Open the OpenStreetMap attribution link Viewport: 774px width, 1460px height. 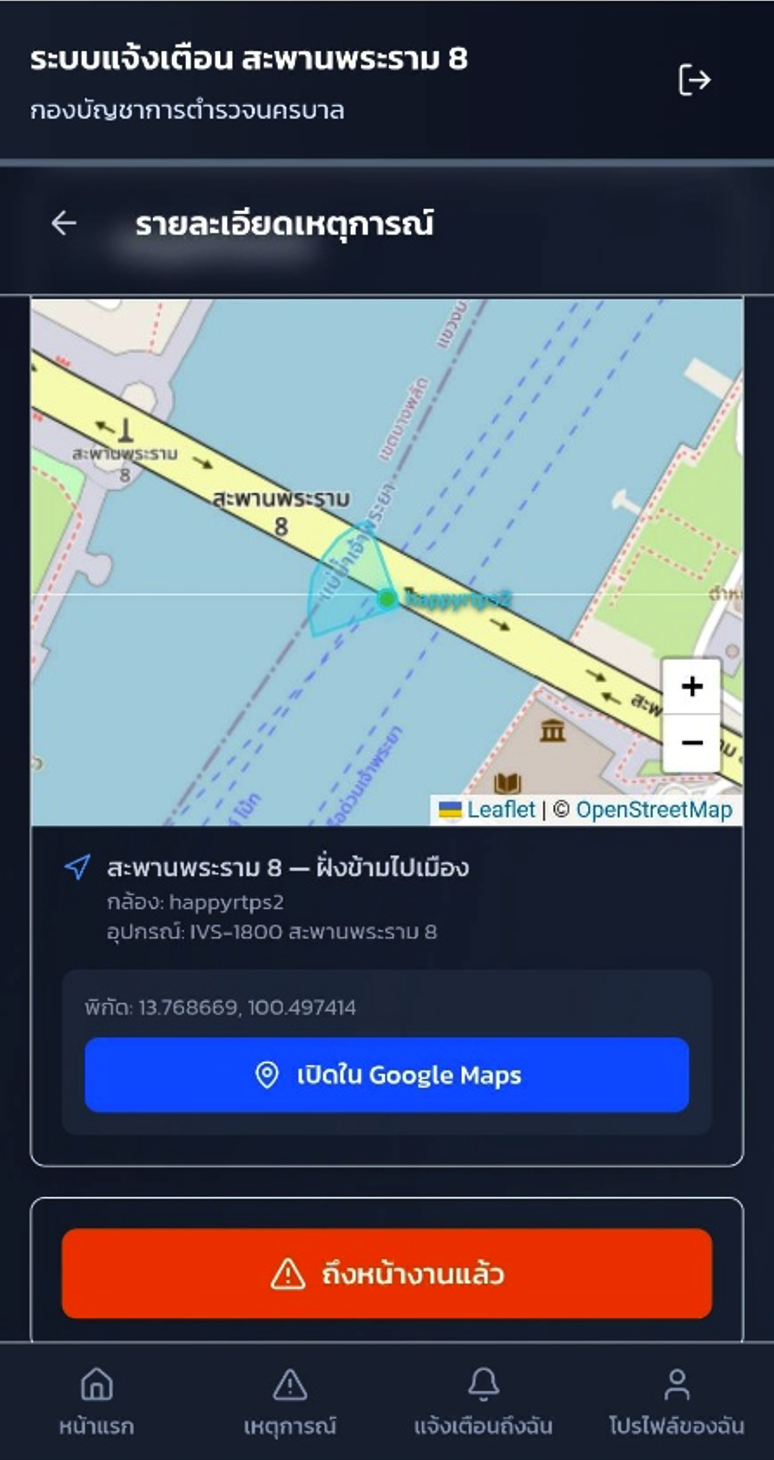651,812
